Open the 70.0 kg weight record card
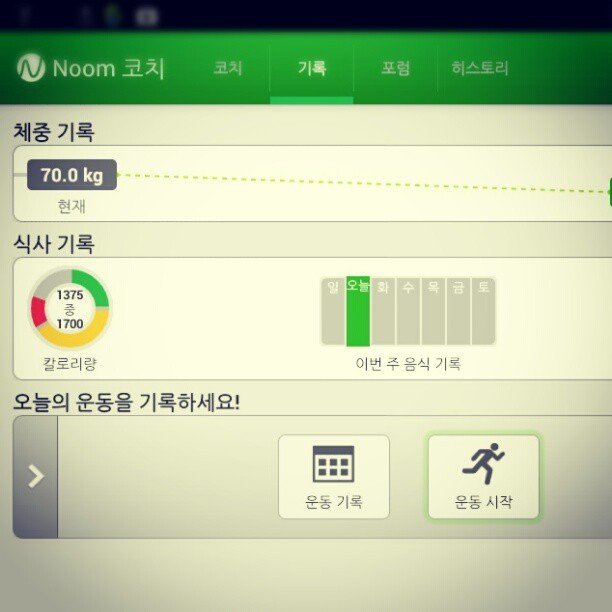The height and width of the screenshot is (612, 612). pyautogui.click(x=72, y=175)
